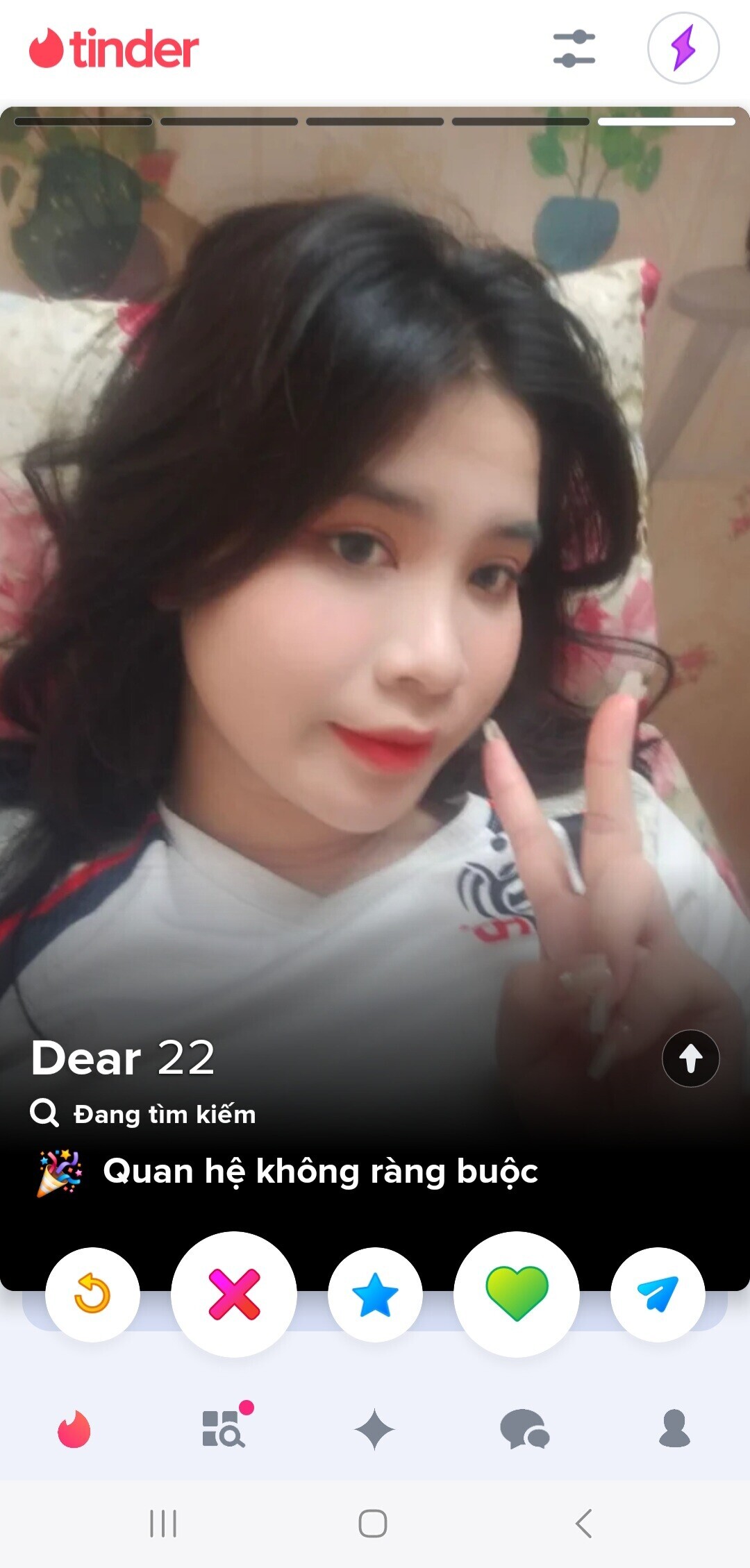
Task: Pass on Dear with the X button
Action: [234, 1295]
